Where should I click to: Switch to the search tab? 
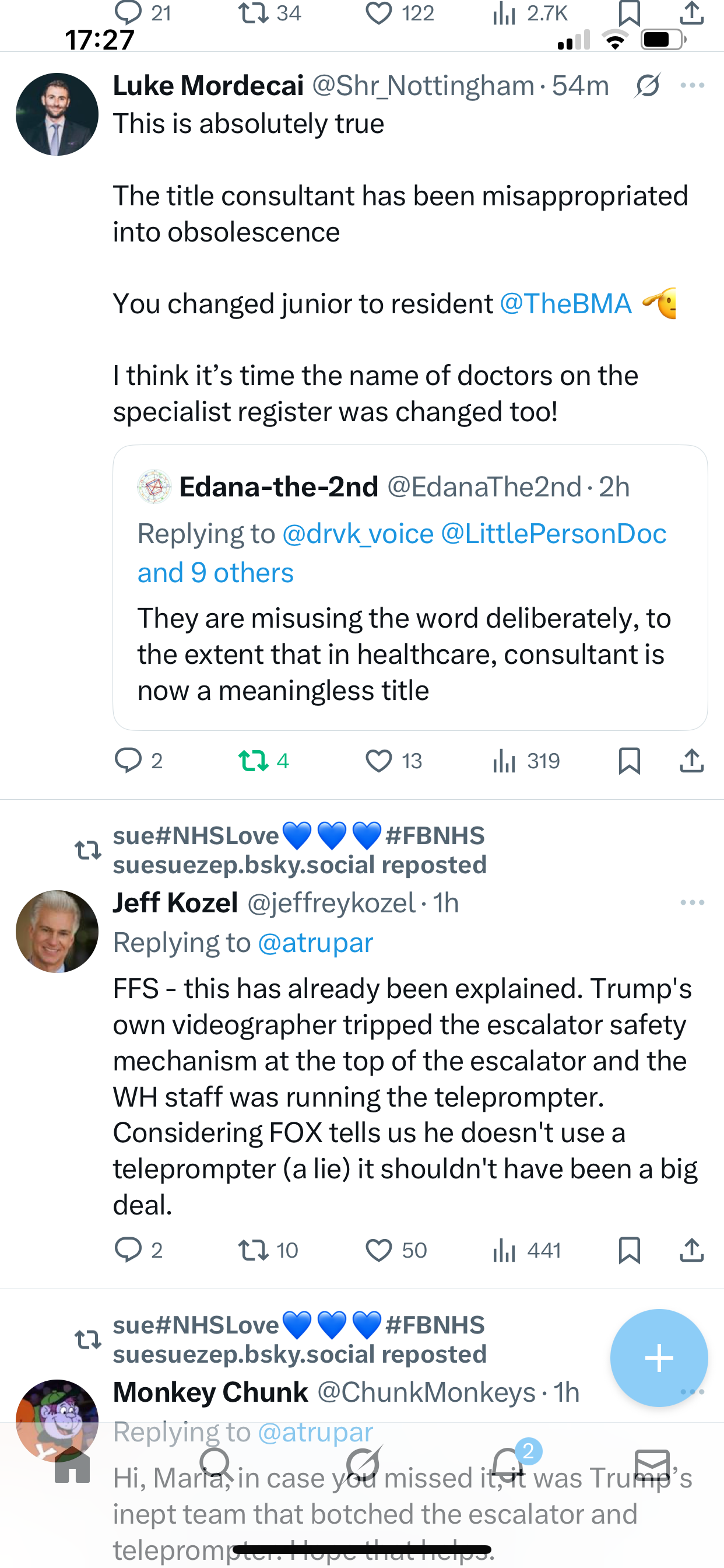tap(216, 1465)
